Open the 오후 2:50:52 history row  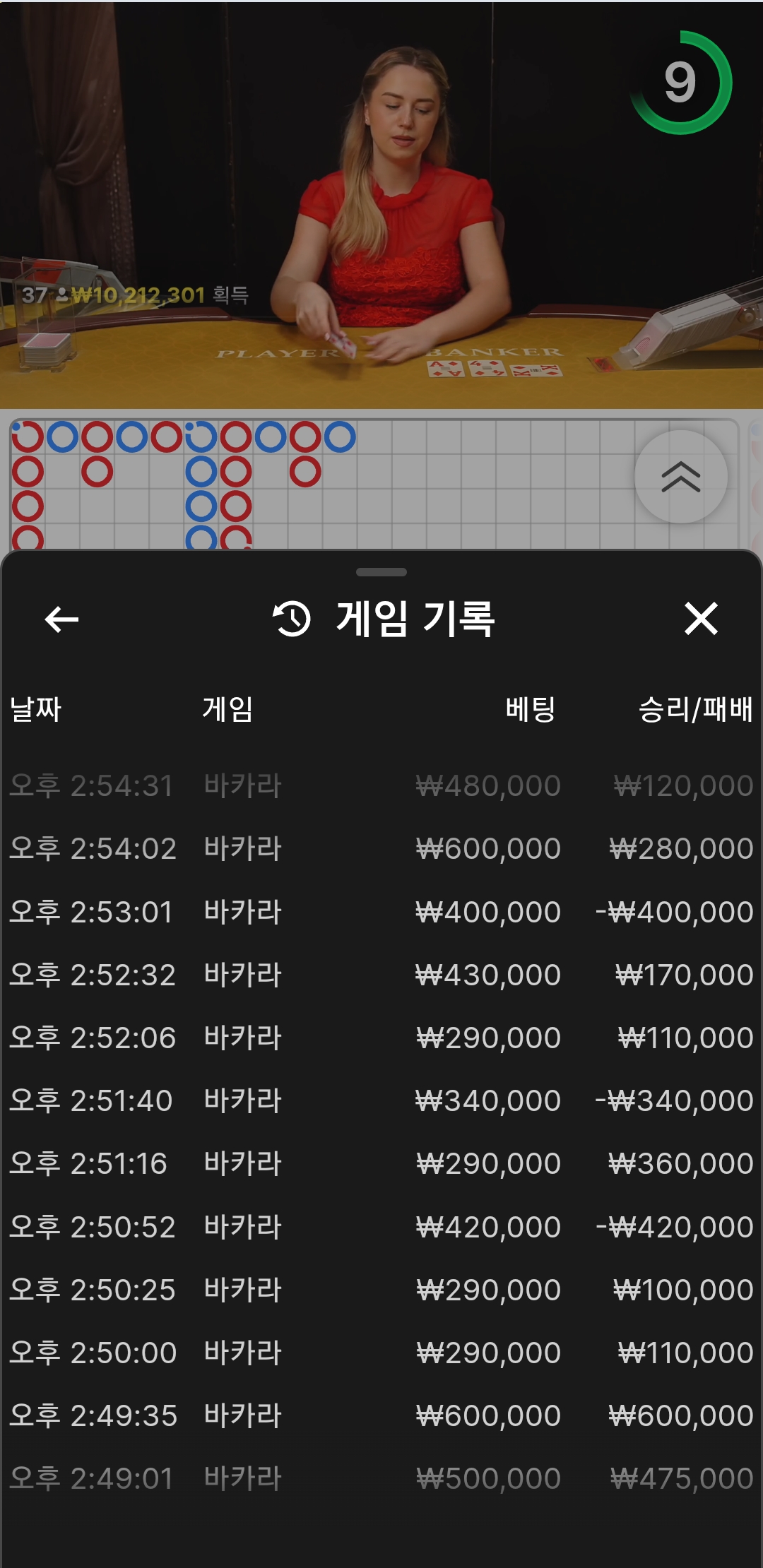[381, 1227]
